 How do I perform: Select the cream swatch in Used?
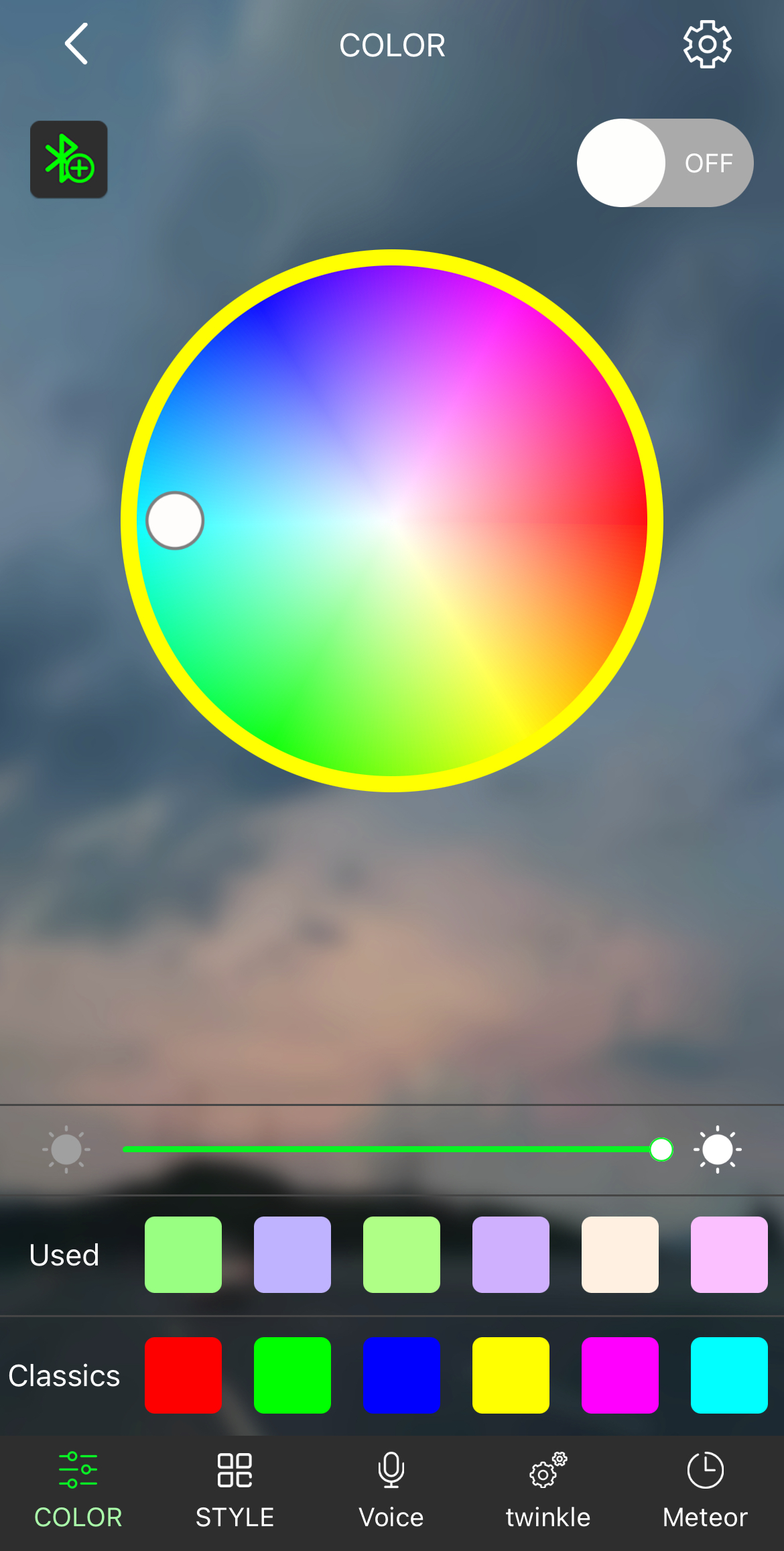click(x=620, y=1255)
